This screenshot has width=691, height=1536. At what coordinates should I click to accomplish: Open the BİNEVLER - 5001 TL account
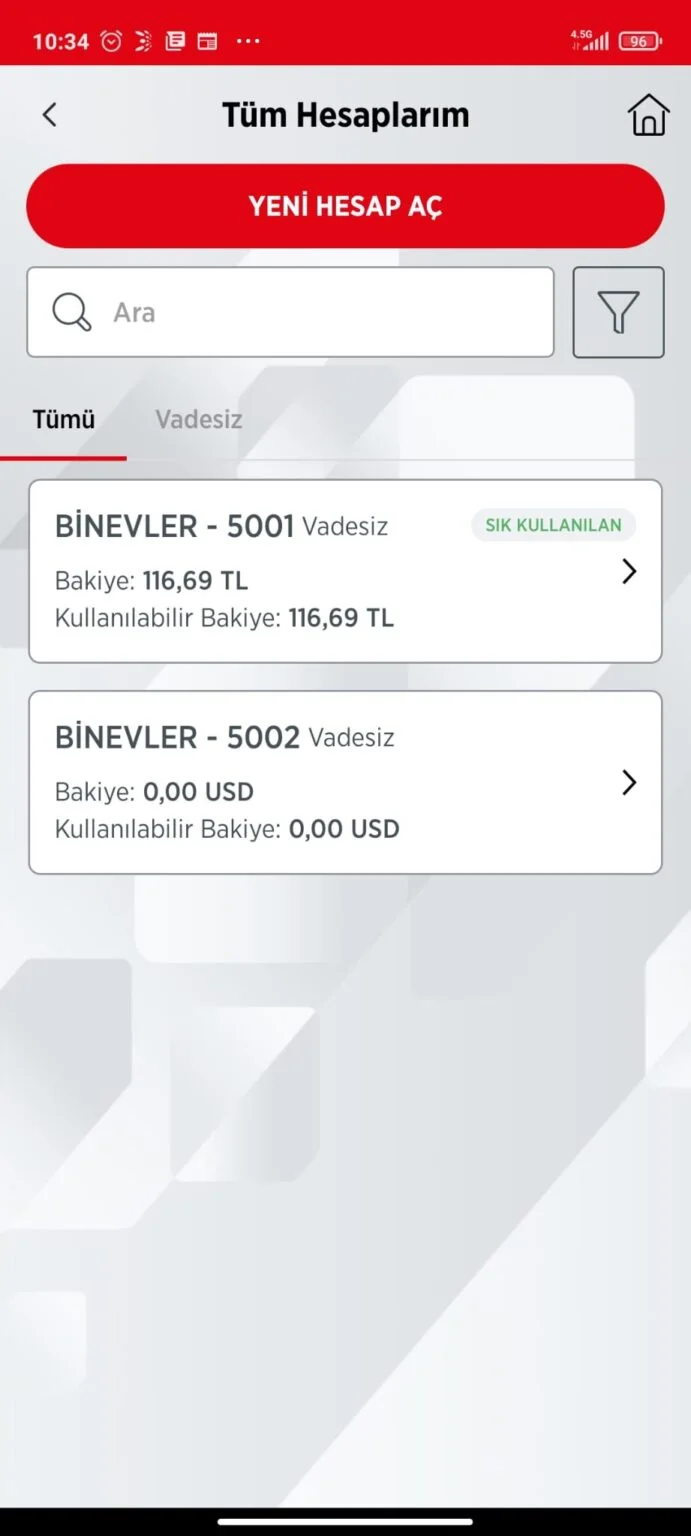345,571
